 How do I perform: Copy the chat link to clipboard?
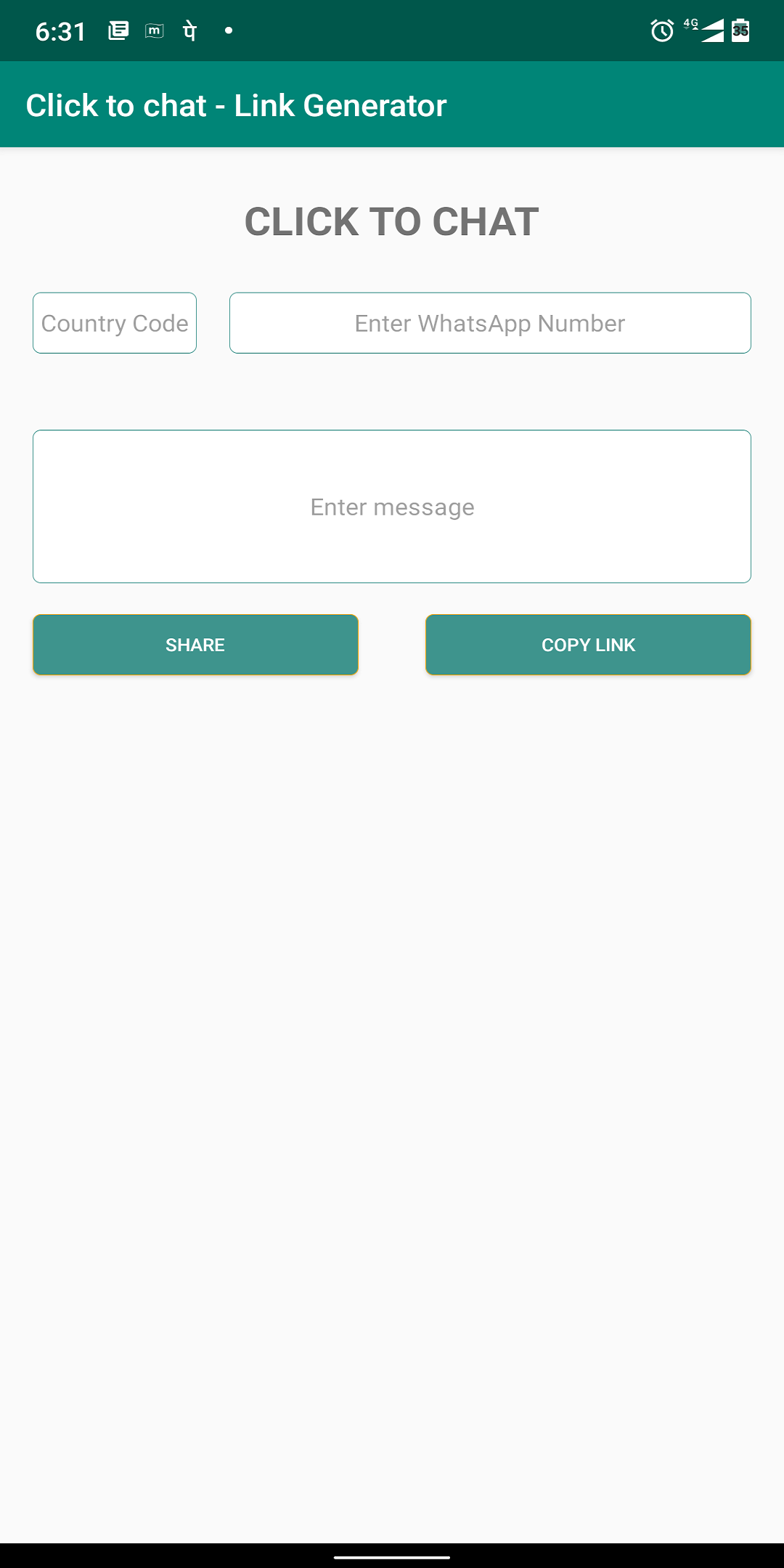[x=588, y=645]
